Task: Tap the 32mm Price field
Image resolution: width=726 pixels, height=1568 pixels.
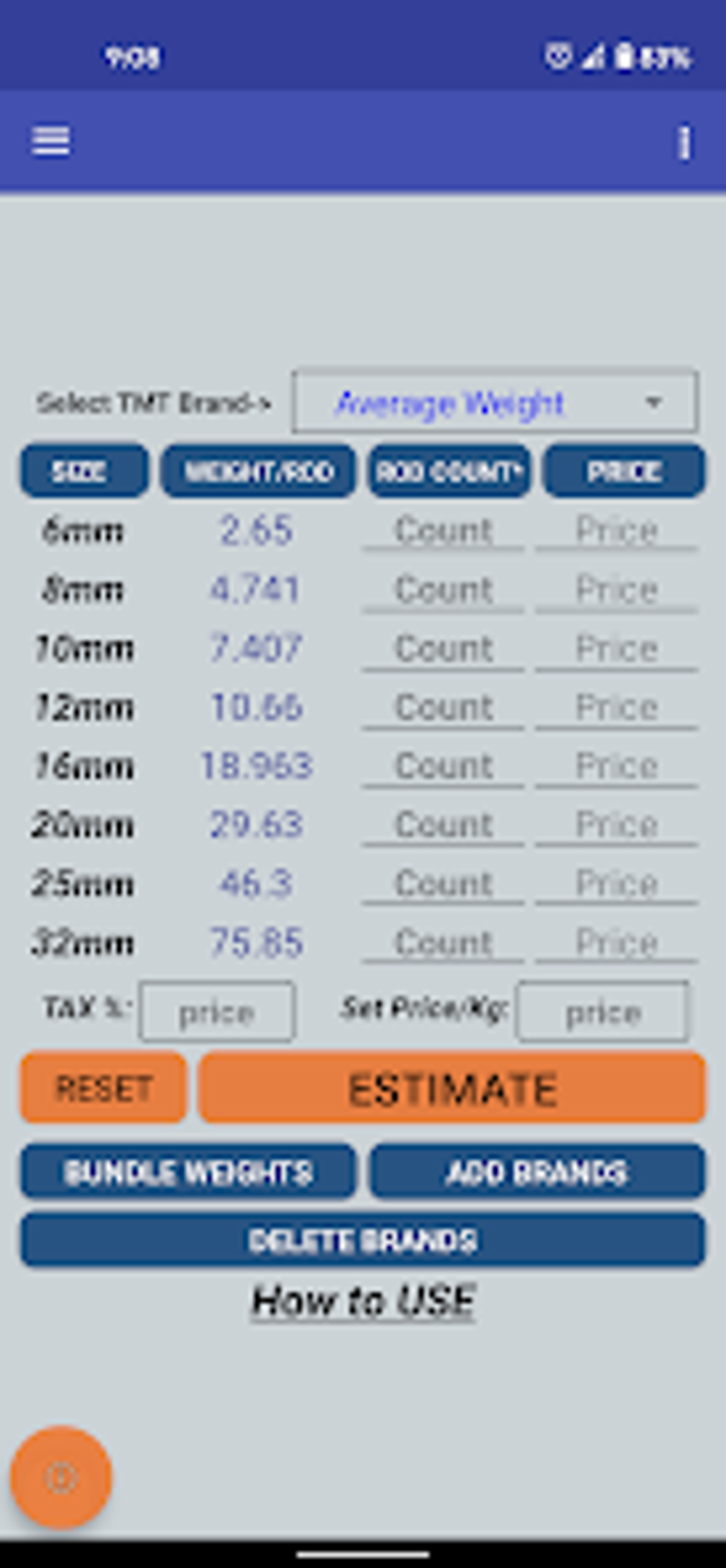Action: click(x=616, y=943)
